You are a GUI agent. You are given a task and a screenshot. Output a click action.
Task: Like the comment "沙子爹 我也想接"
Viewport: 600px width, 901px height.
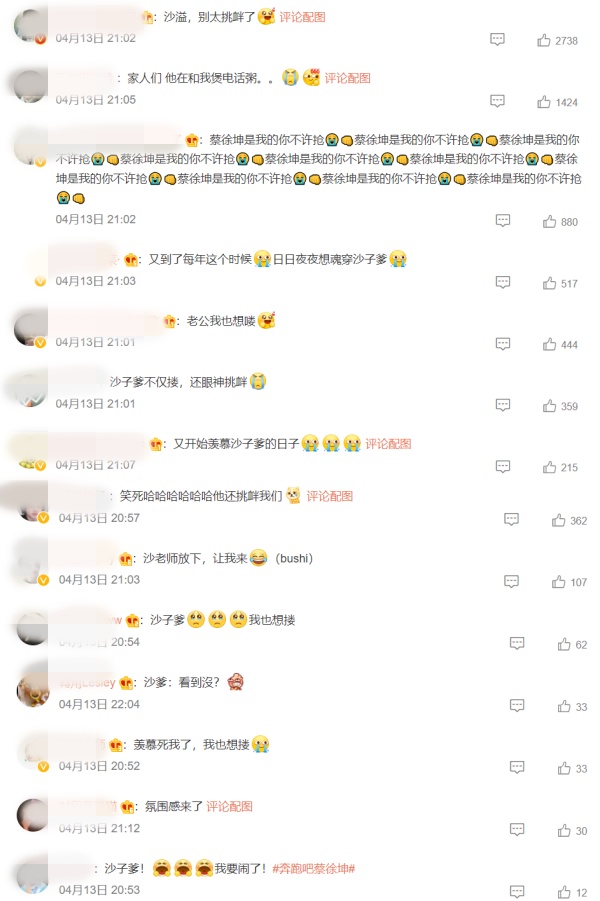563,644
